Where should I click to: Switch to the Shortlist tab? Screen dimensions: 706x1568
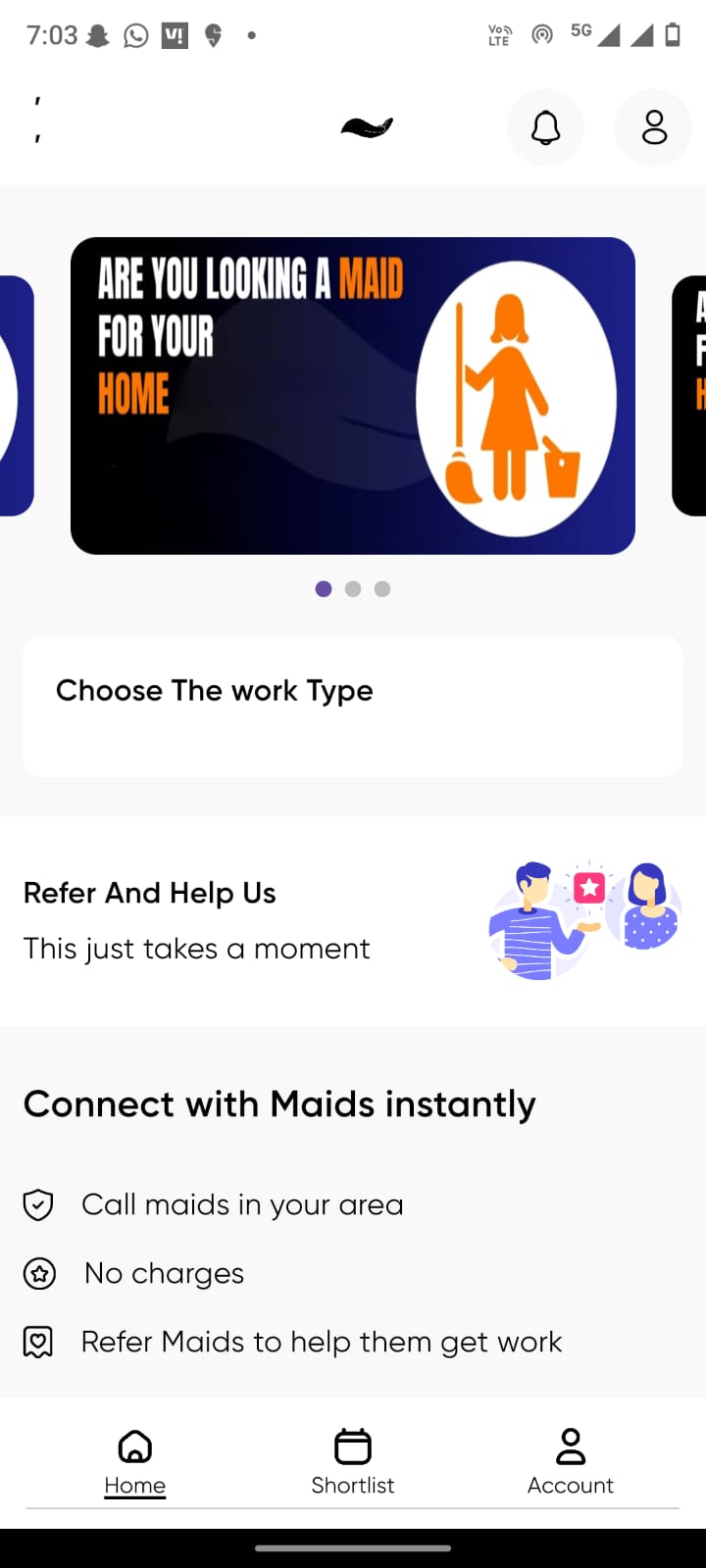pyautogui.click(x=353, y=1462)
